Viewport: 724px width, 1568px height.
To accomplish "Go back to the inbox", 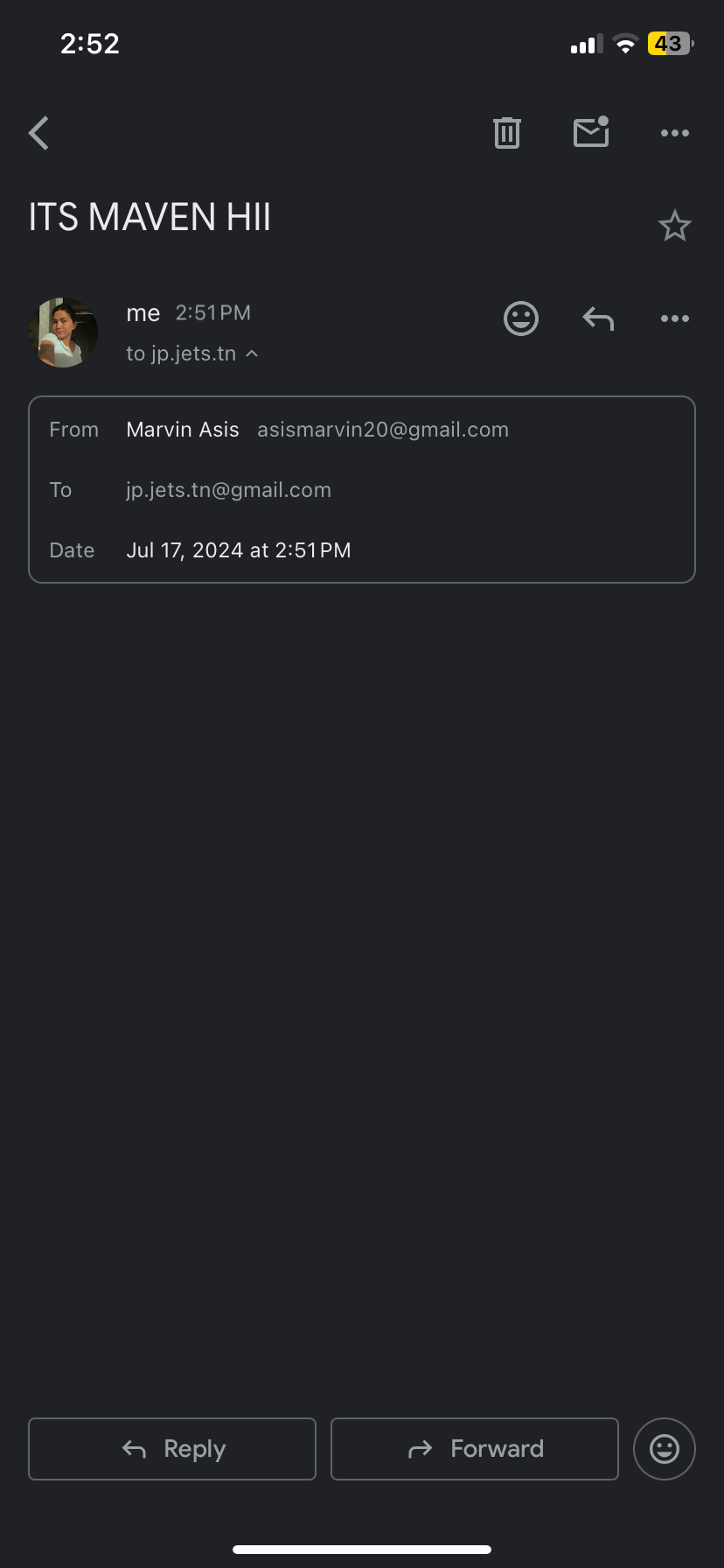I will tap(39, 133).
